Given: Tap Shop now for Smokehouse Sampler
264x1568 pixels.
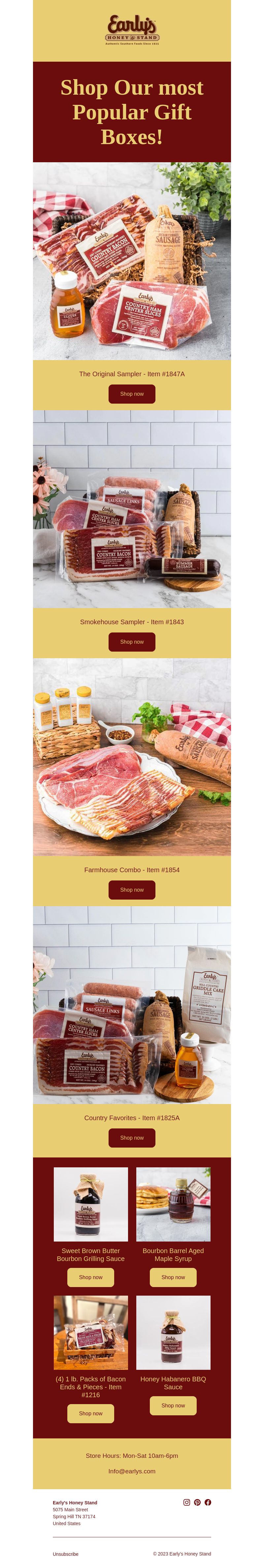Looking at the screenshot, I should (x=132, y=642).
